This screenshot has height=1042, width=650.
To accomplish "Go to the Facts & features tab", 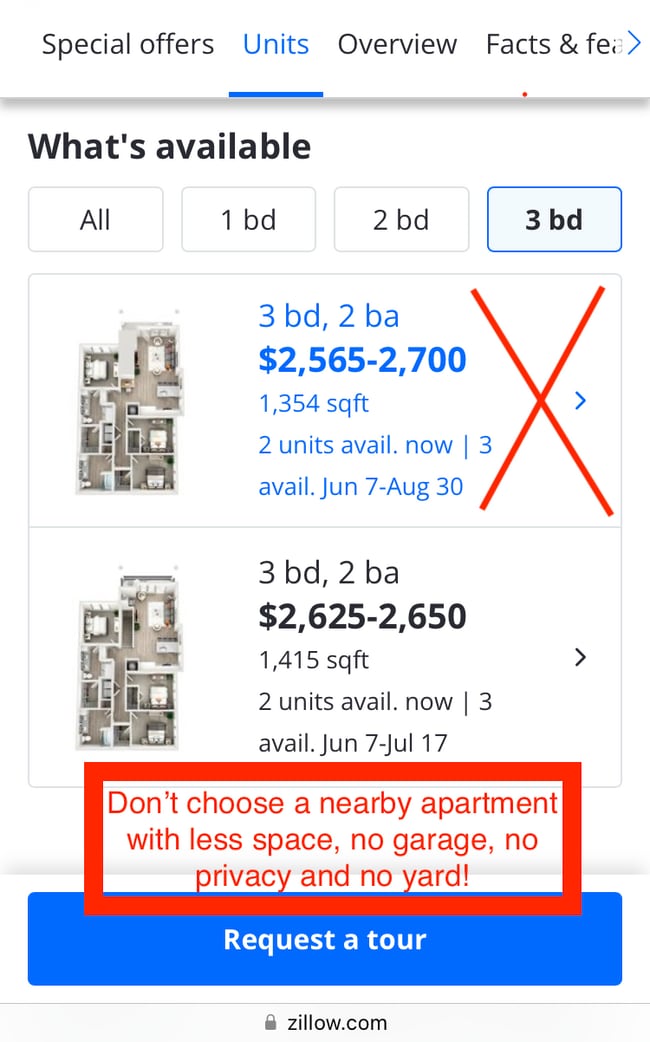I will coord(550,45).
